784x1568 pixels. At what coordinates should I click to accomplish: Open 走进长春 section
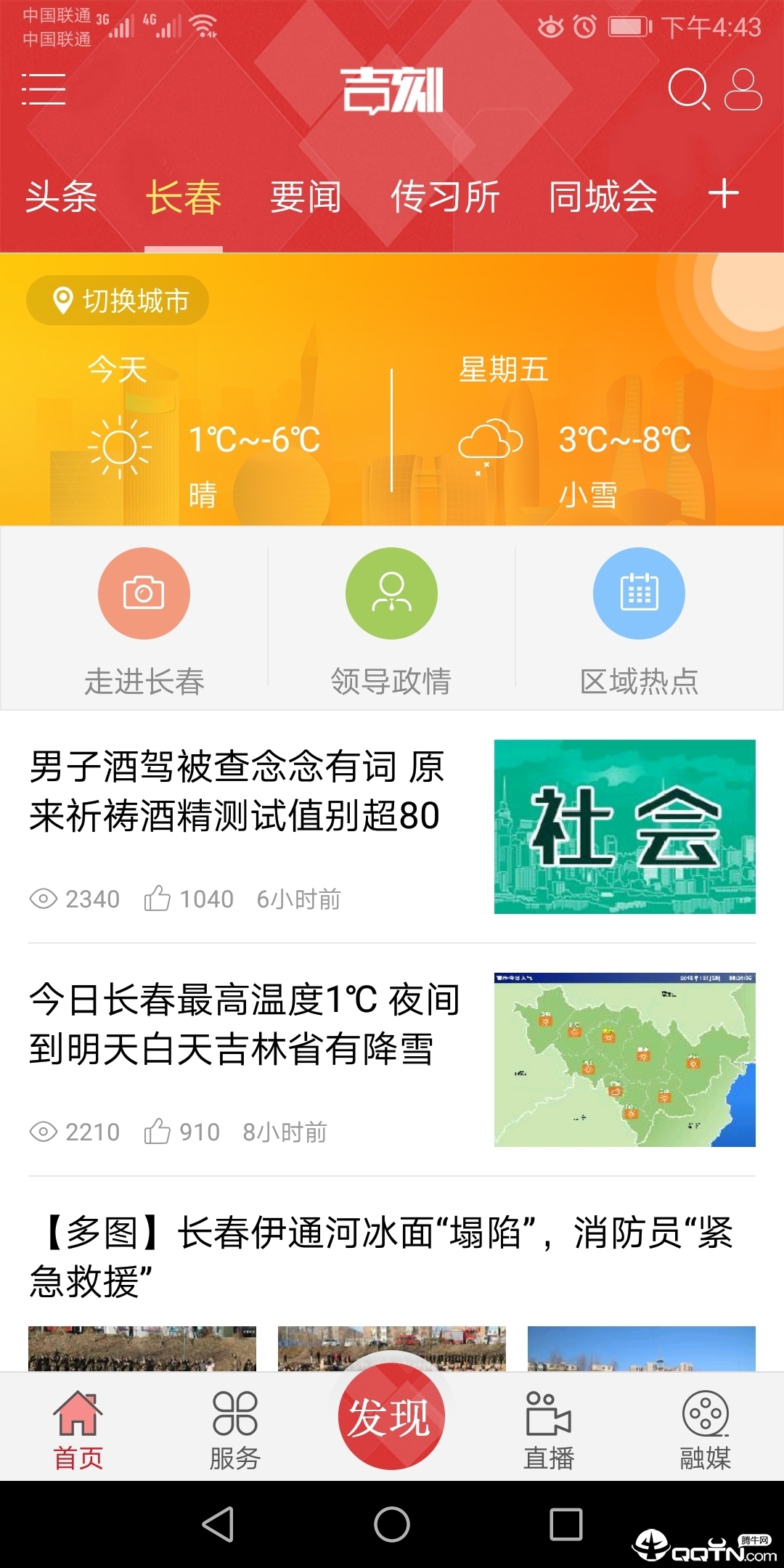(x=144, y=617)
